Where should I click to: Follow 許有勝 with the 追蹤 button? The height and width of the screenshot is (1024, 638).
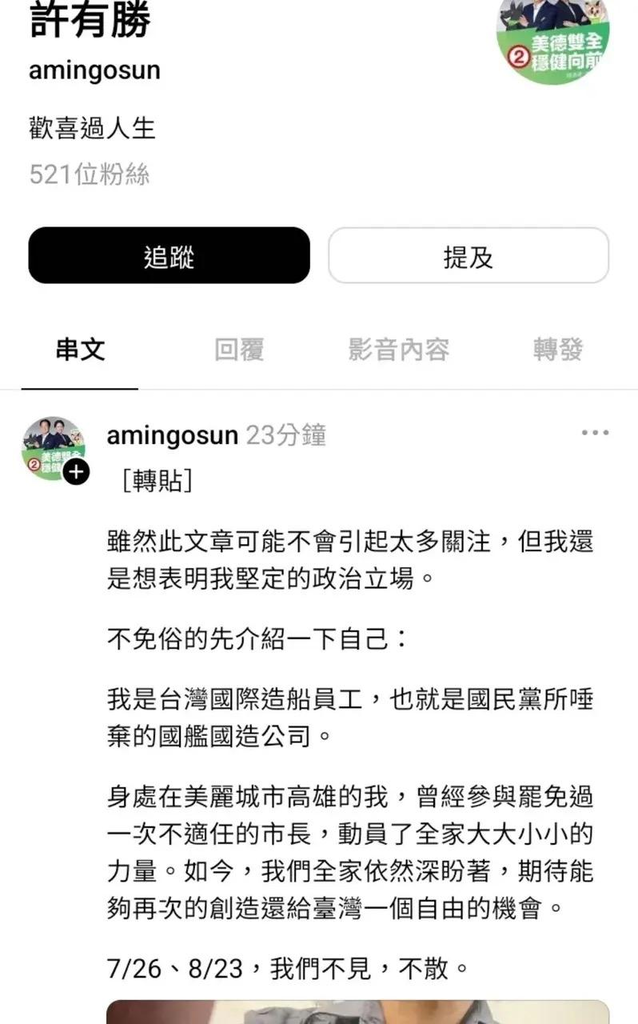tap(169, 256)
